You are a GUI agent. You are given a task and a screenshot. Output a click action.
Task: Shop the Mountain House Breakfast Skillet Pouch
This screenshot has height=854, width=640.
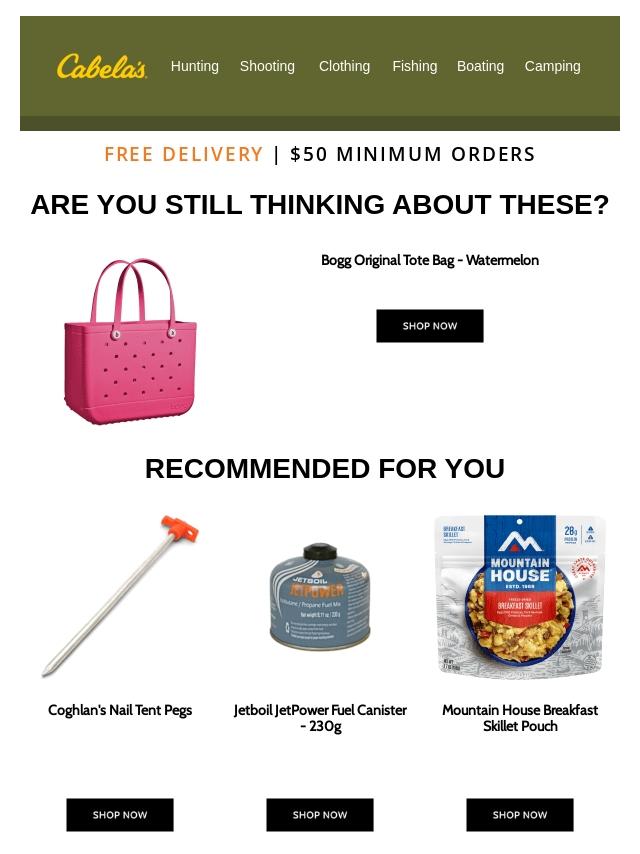[520, 815]
